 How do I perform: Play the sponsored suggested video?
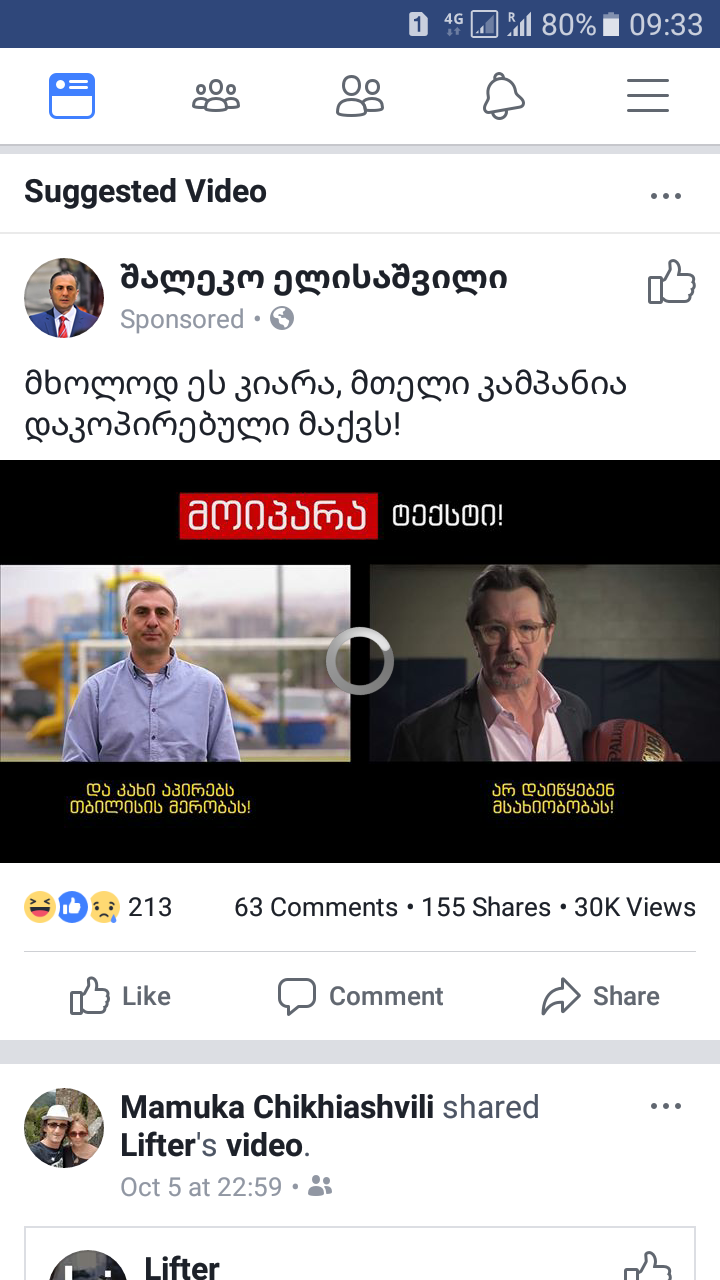(360, 661)
